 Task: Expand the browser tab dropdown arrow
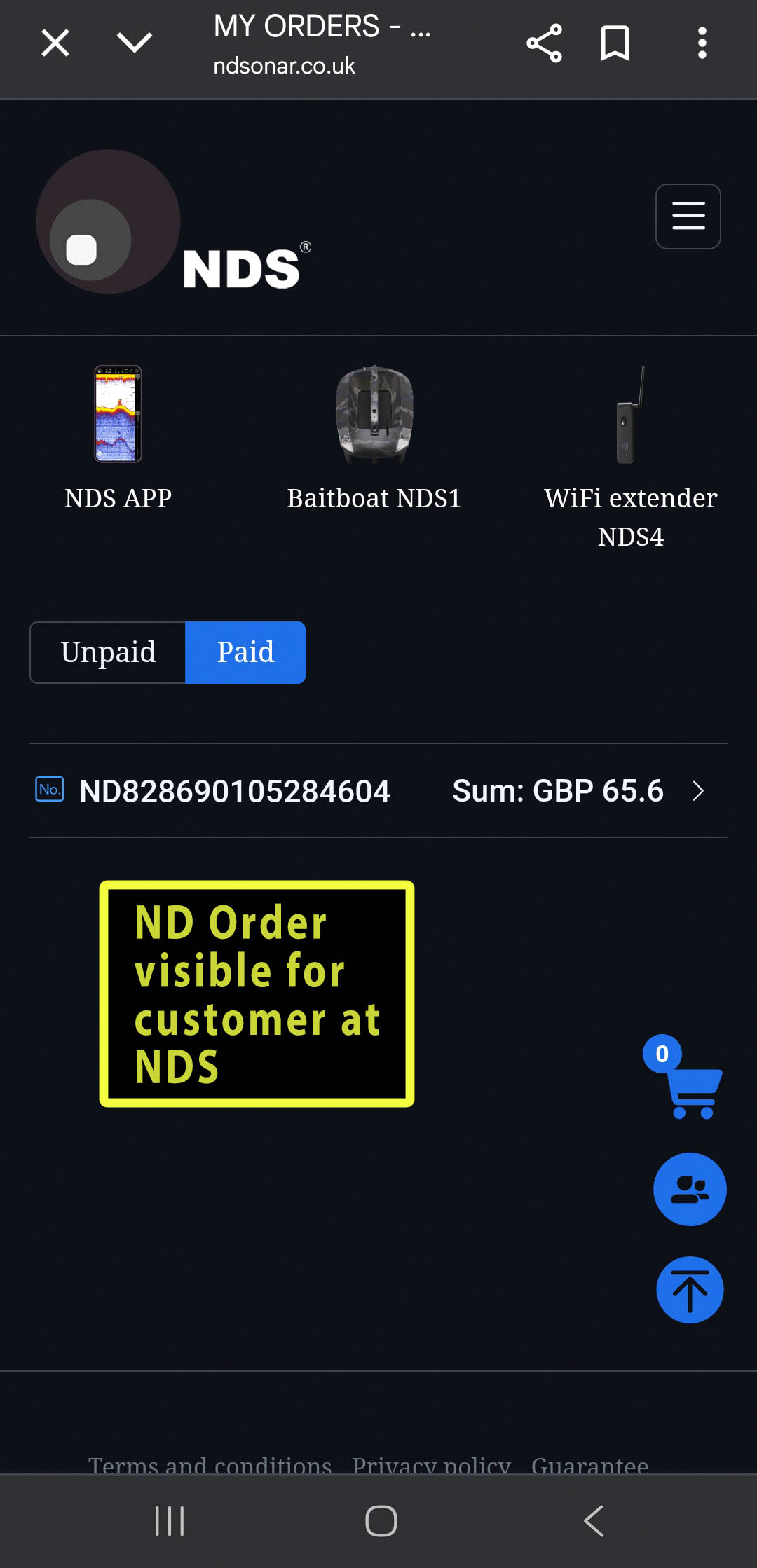pos(134,43)
